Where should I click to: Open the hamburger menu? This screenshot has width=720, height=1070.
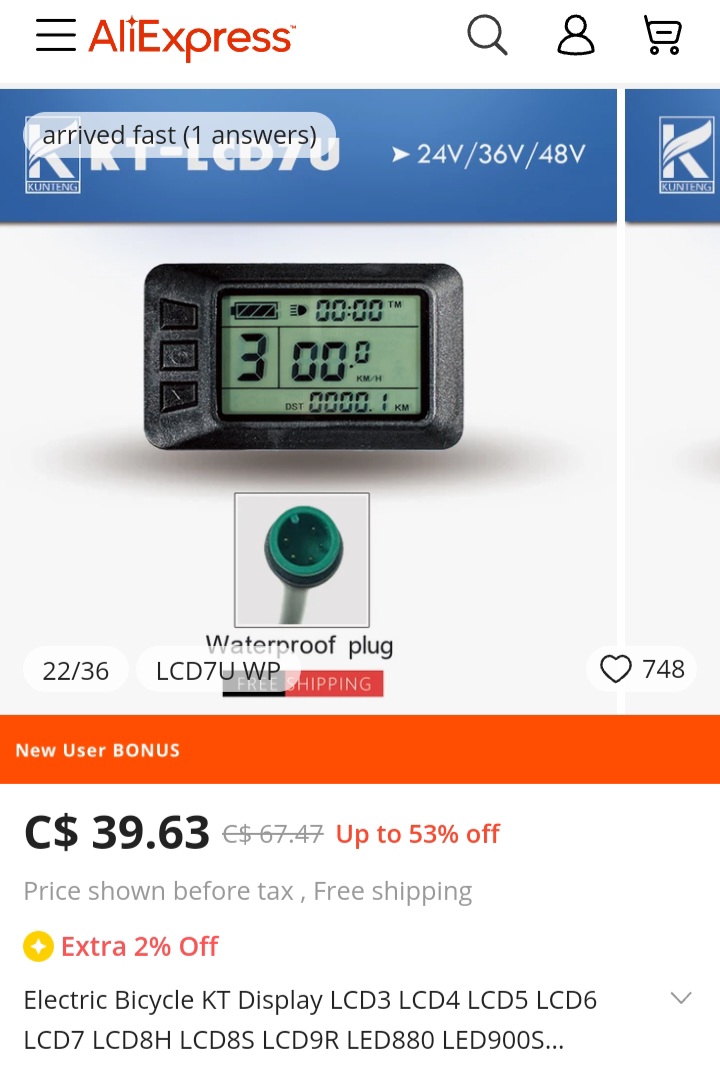(x=56, y=36)
